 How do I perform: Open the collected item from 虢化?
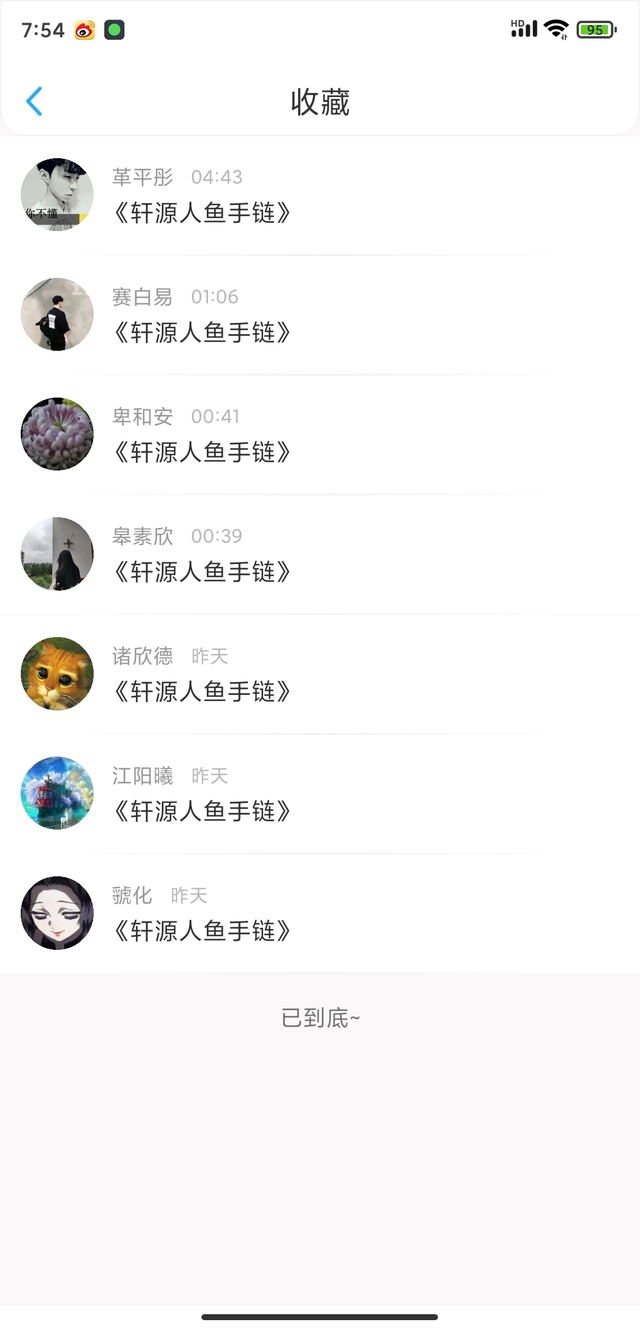[x=202, y=931]
